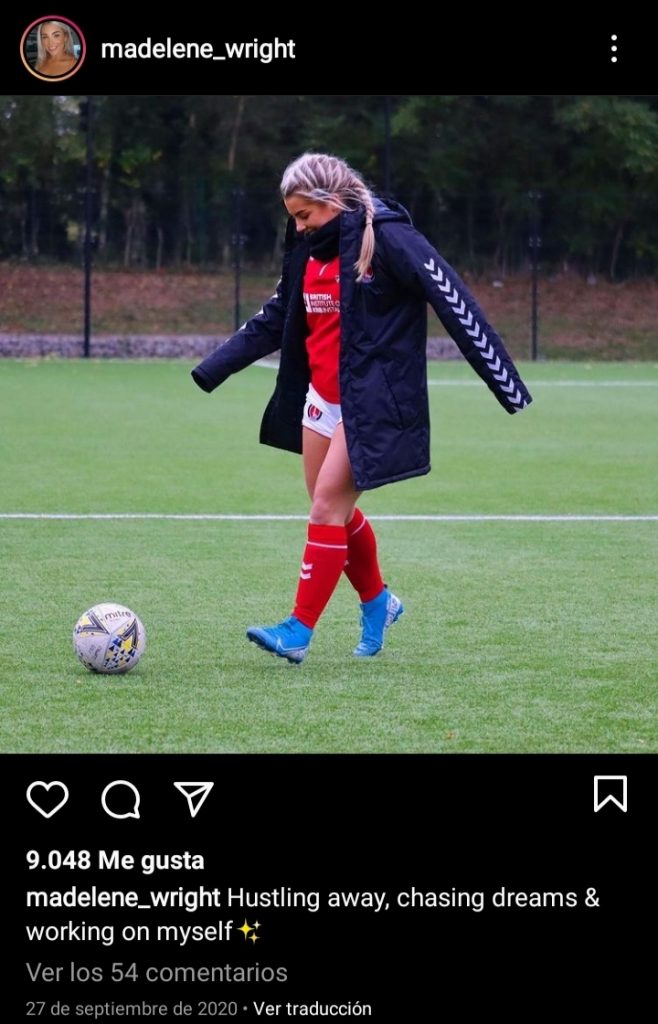Open the comment bubble icon

click(121, 799)
